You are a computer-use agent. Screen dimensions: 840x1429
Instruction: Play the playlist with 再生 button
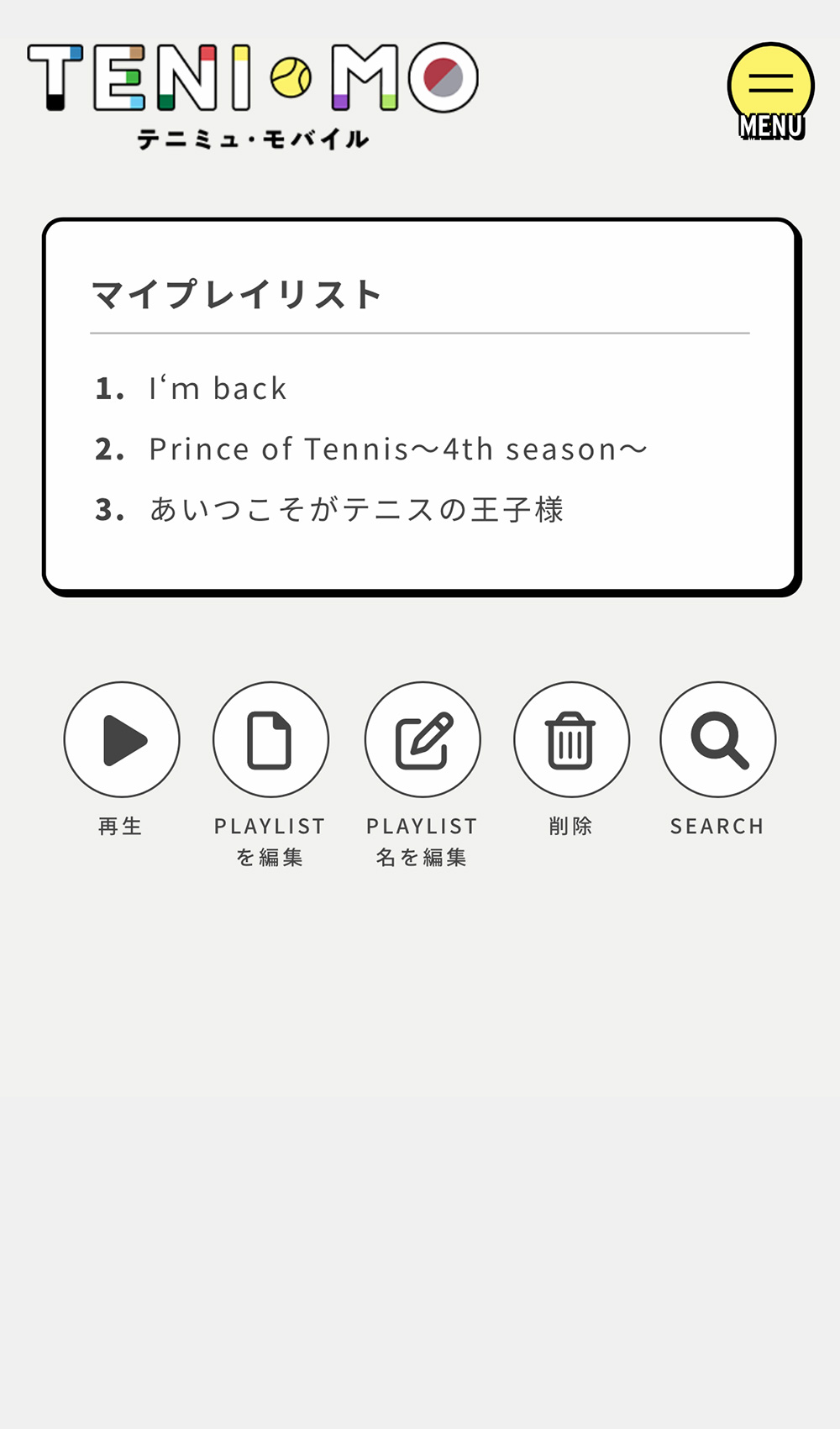pyautogui.click(x=122, y=739)
